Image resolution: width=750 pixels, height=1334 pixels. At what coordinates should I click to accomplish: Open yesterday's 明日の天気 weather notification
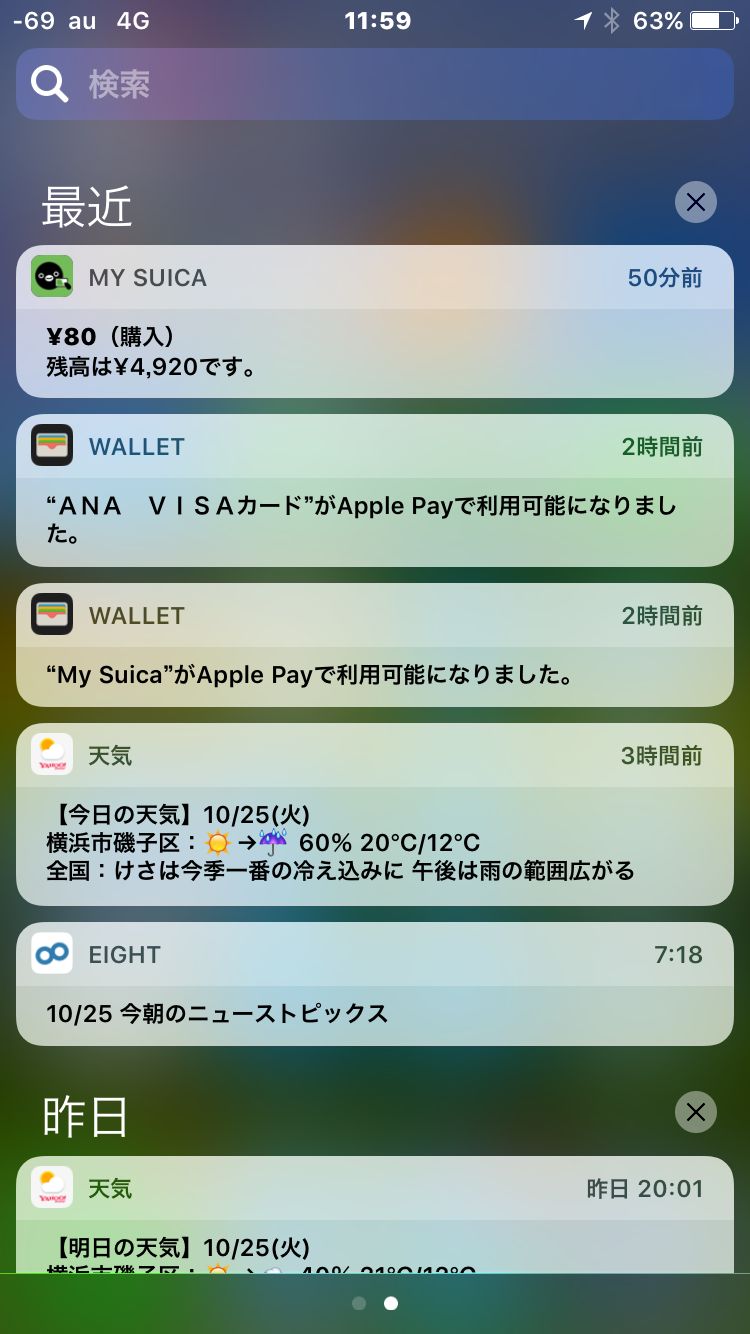coord(375,1215)
